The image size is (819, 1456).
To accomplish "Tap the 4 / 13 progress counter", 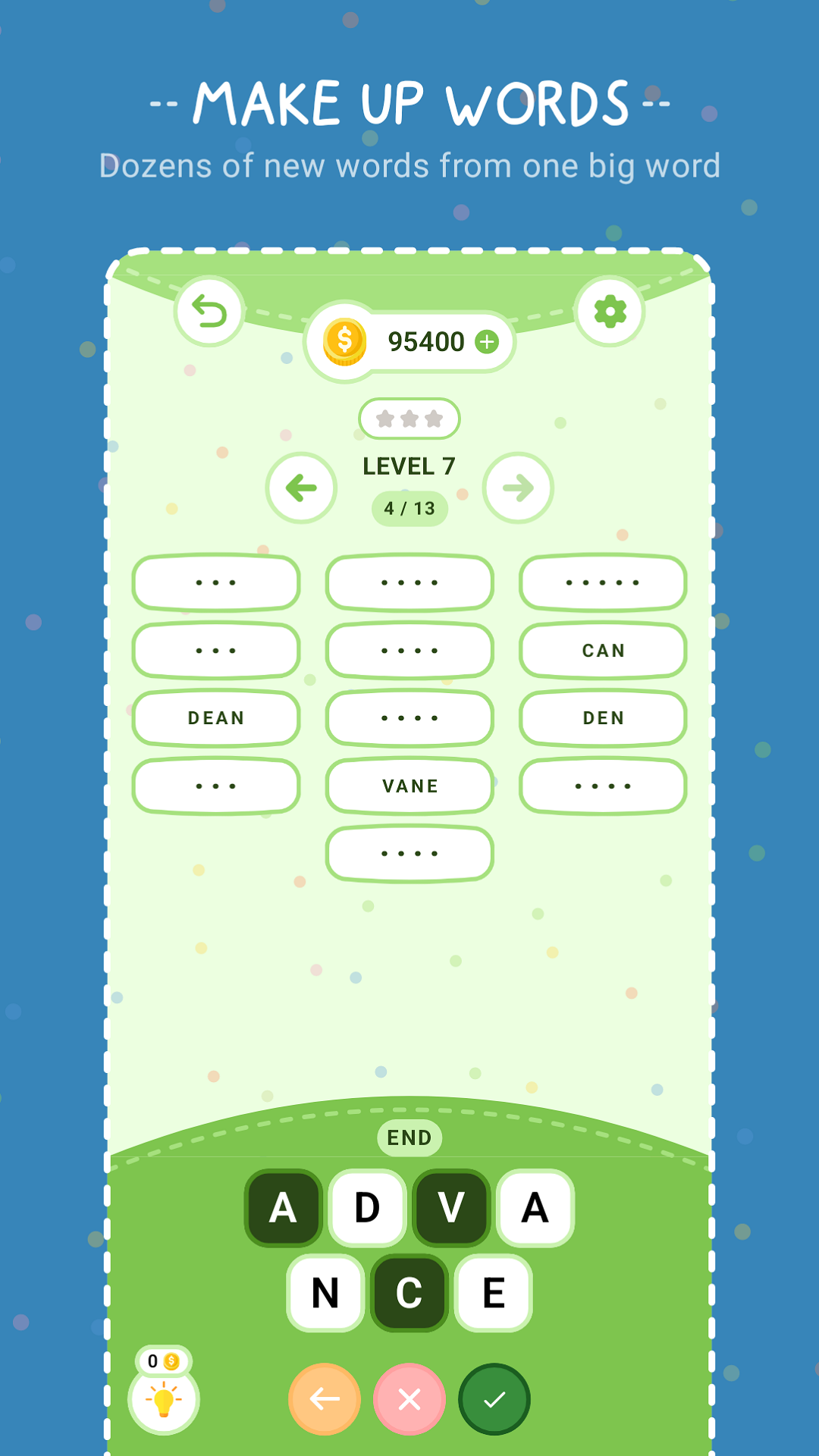I will tap(409, 508).
